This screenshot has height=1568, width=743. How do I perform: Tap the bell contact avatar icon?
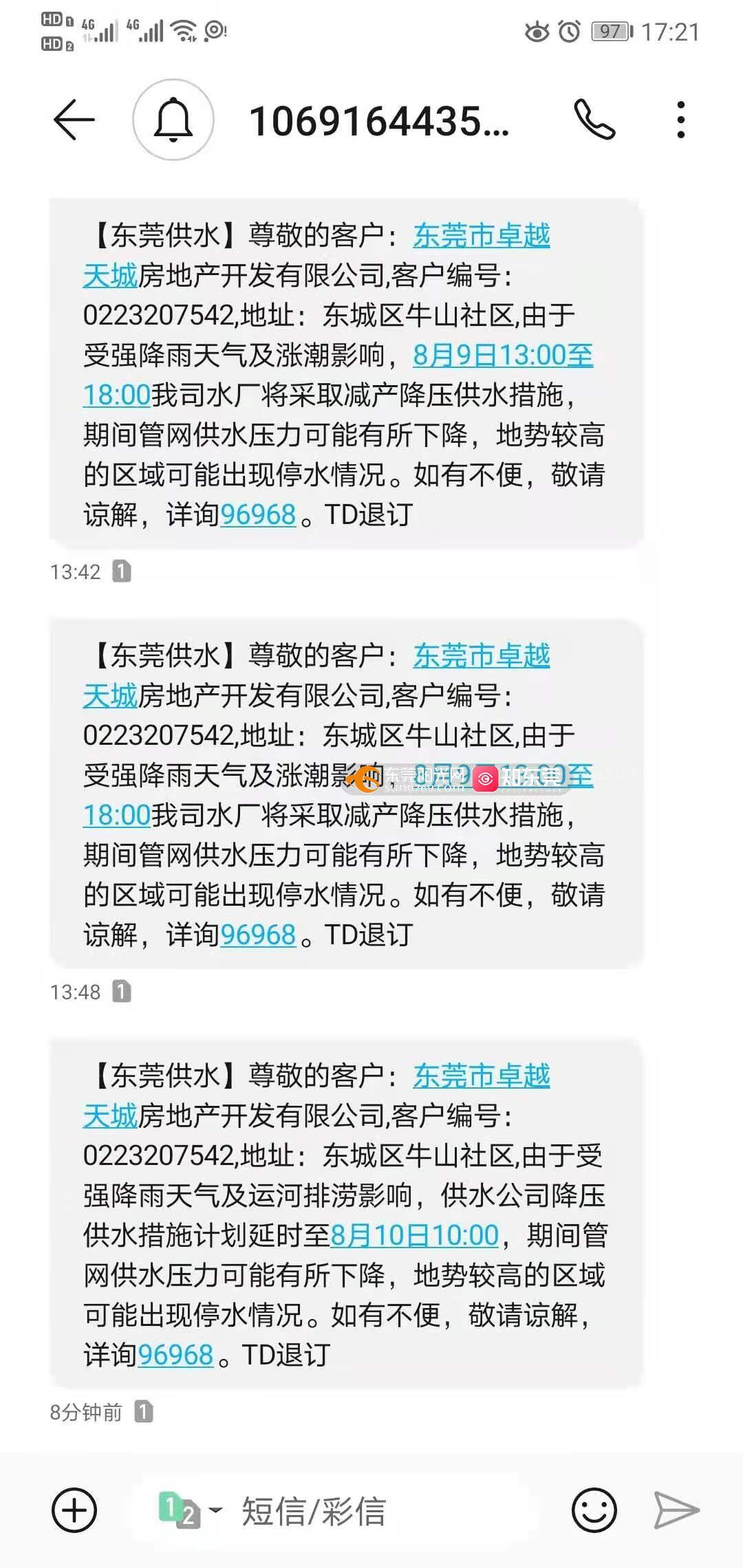(x=173, y=120)
